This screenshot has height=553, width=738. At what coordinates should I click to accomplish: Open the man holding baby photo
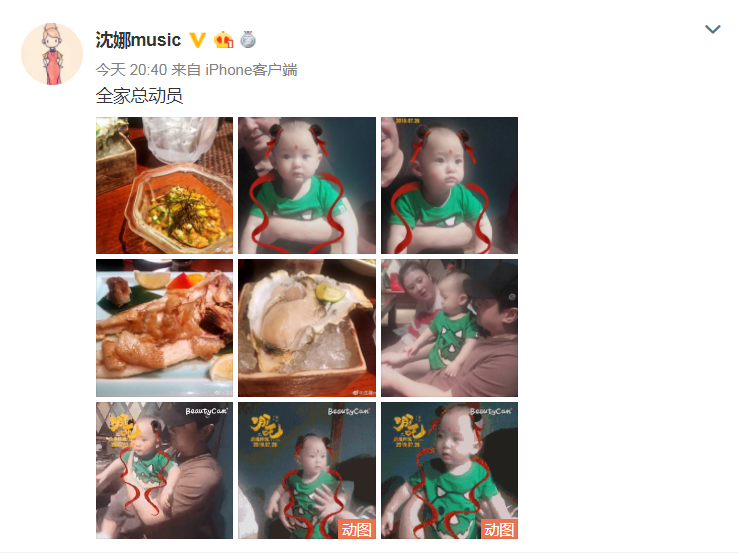[x=164, y=470]
